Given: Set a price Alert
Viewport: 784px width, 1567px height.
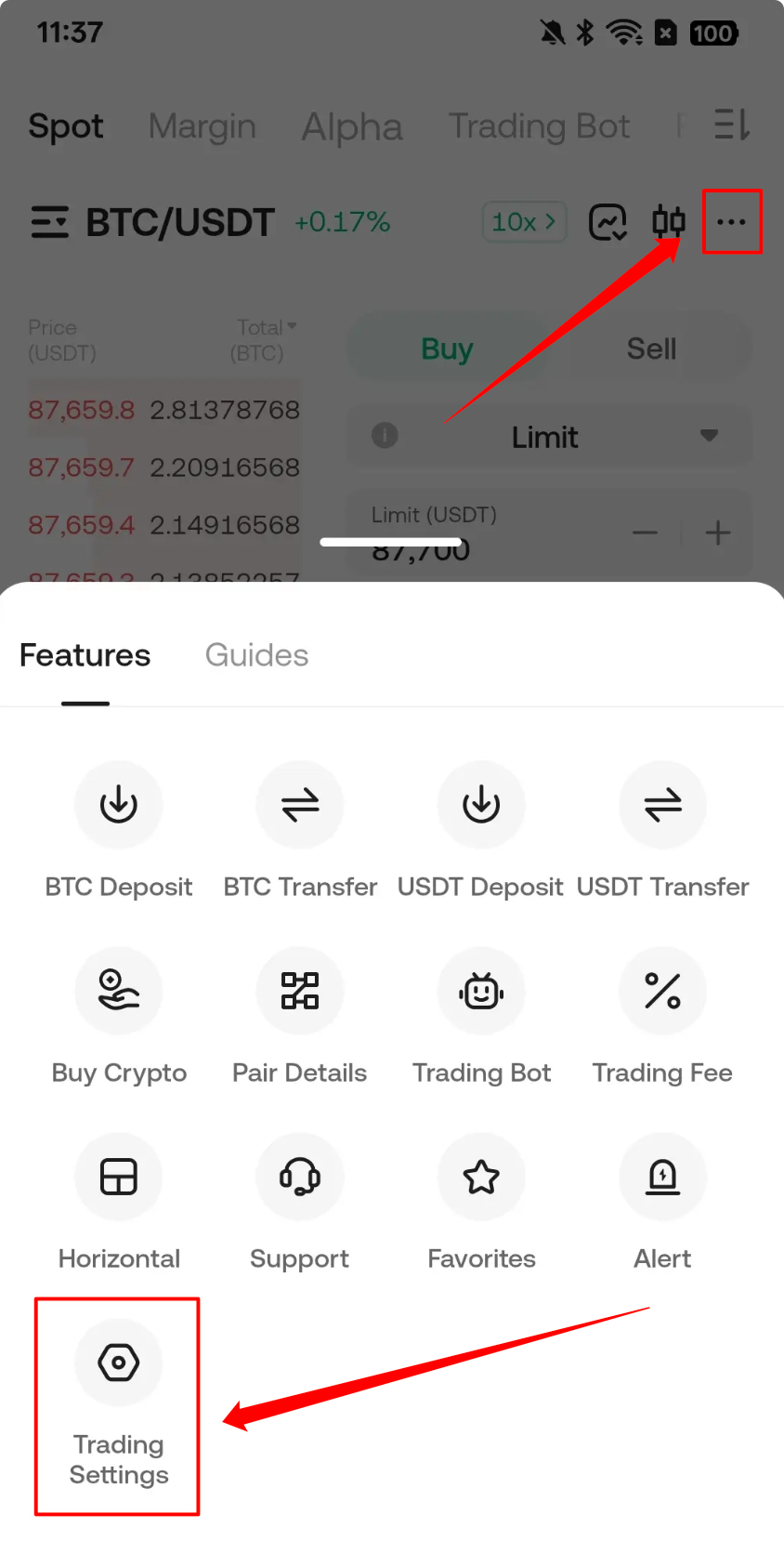Looking at the screenshot, I should point(662,1177).
